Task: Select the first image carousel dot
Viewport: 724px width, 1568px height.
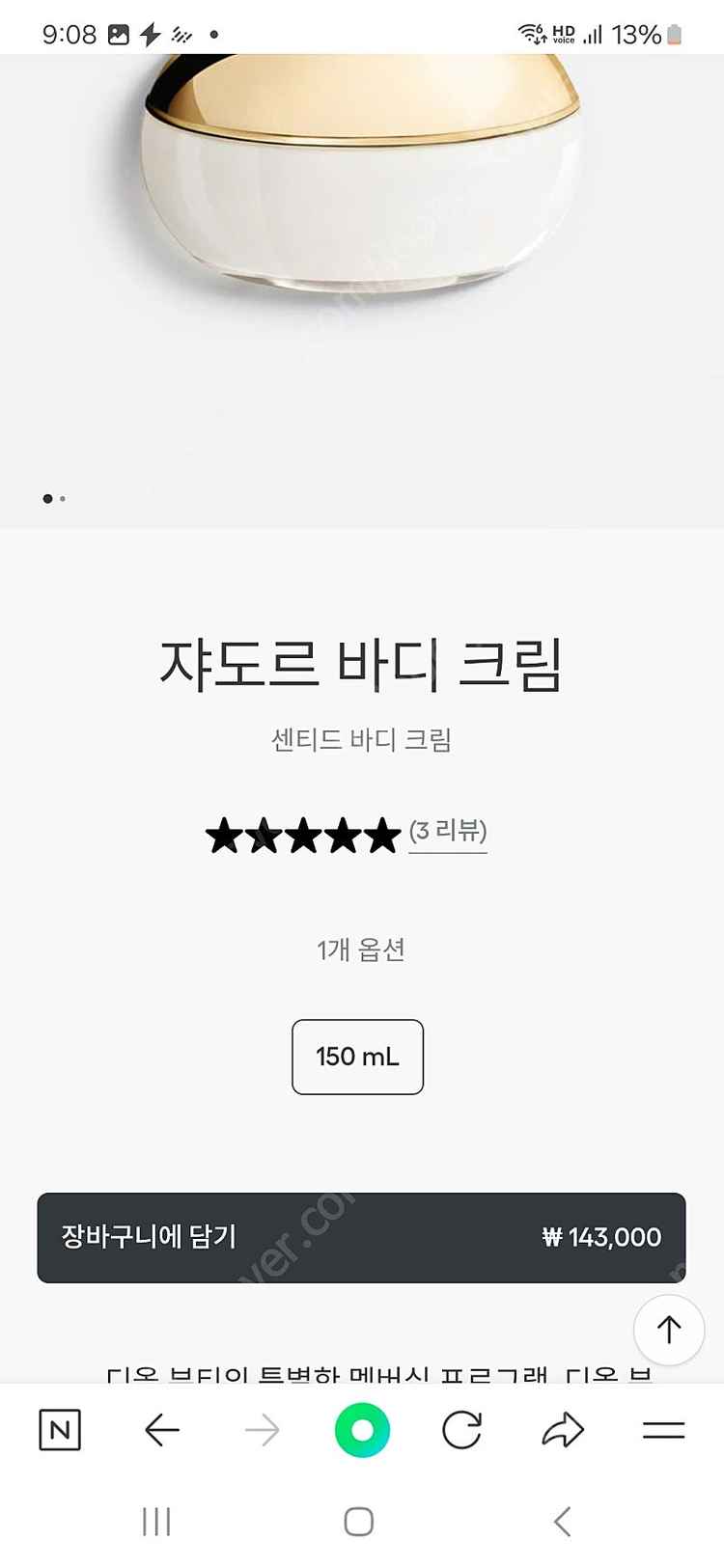Action: [x=45, y=499]
